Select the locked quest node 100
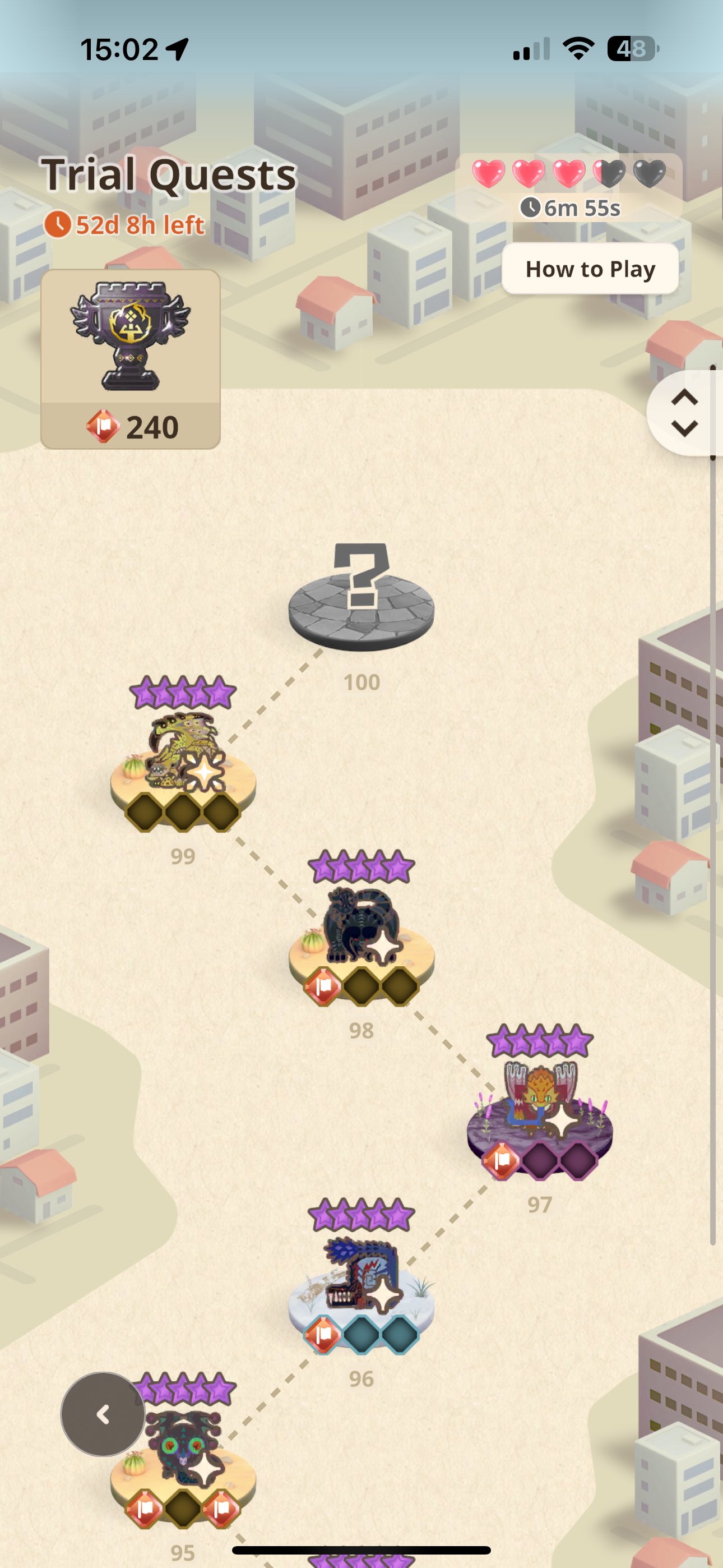Image resolution: width=723 pixels, height=1568 pixels. [361, 597]
